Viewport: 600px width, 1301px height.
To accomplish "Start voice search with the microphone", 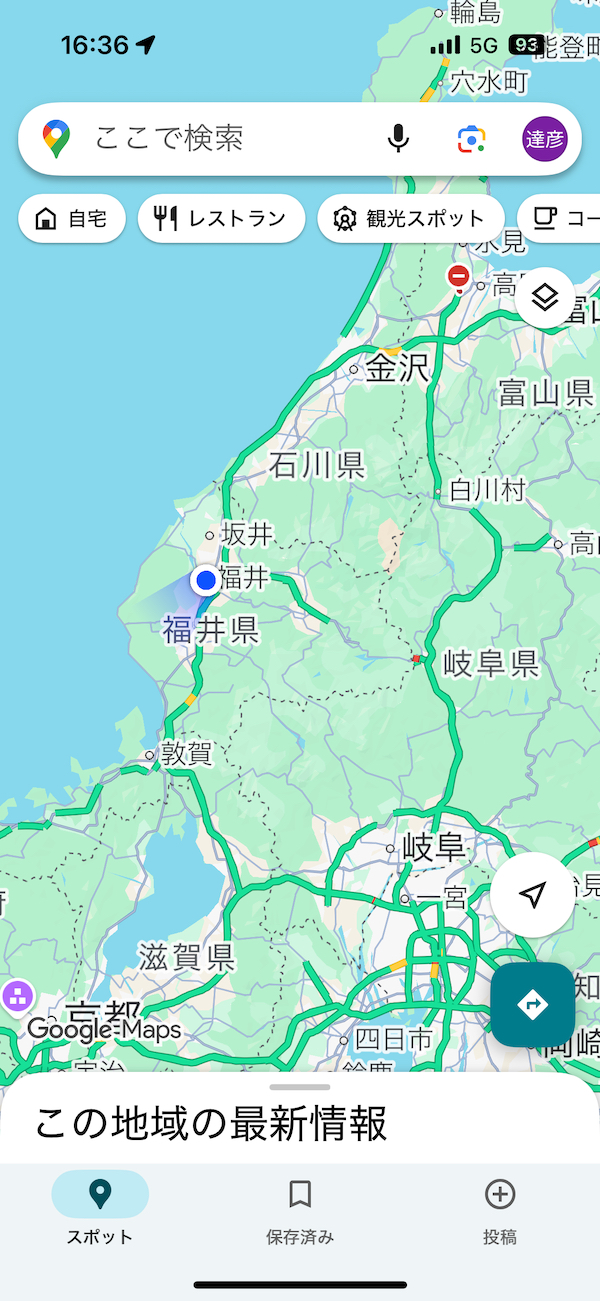I will tap(398, 138).
